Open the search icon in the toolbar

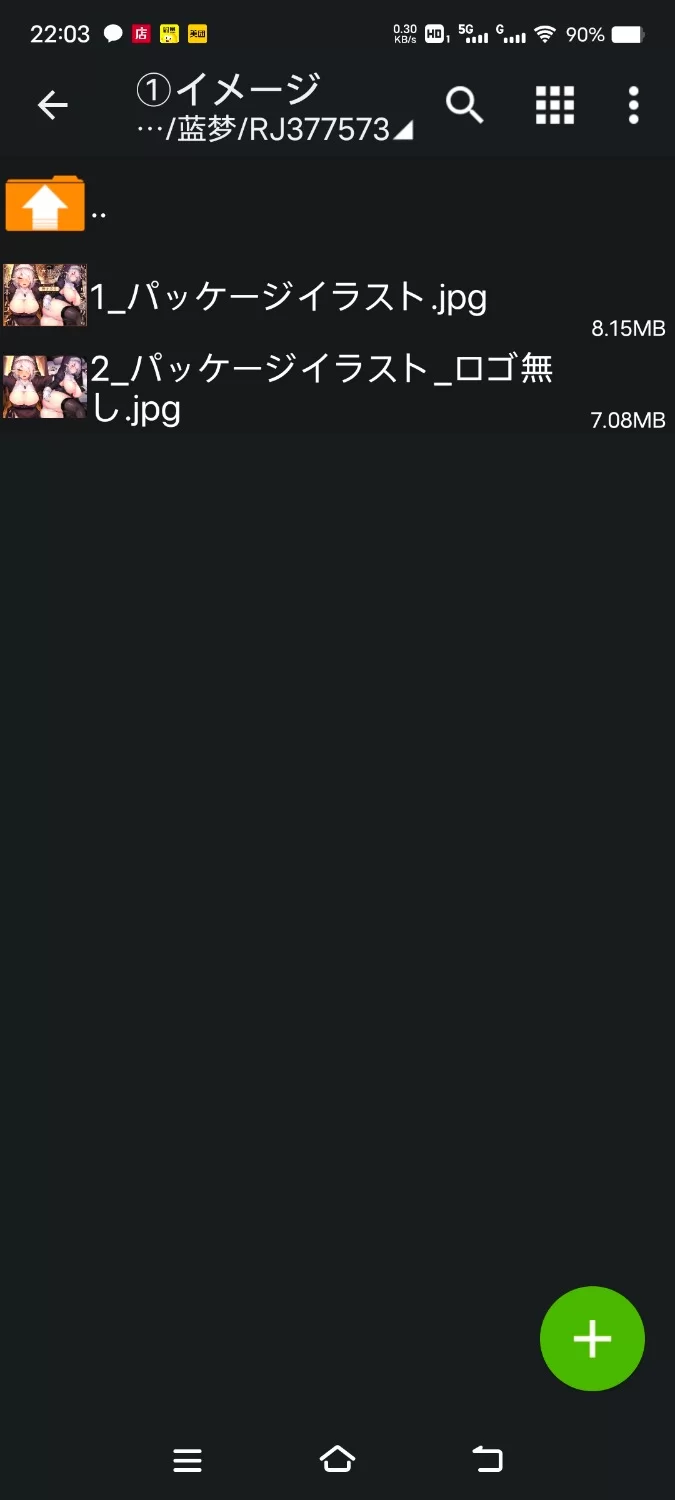[x=464, y=105]
